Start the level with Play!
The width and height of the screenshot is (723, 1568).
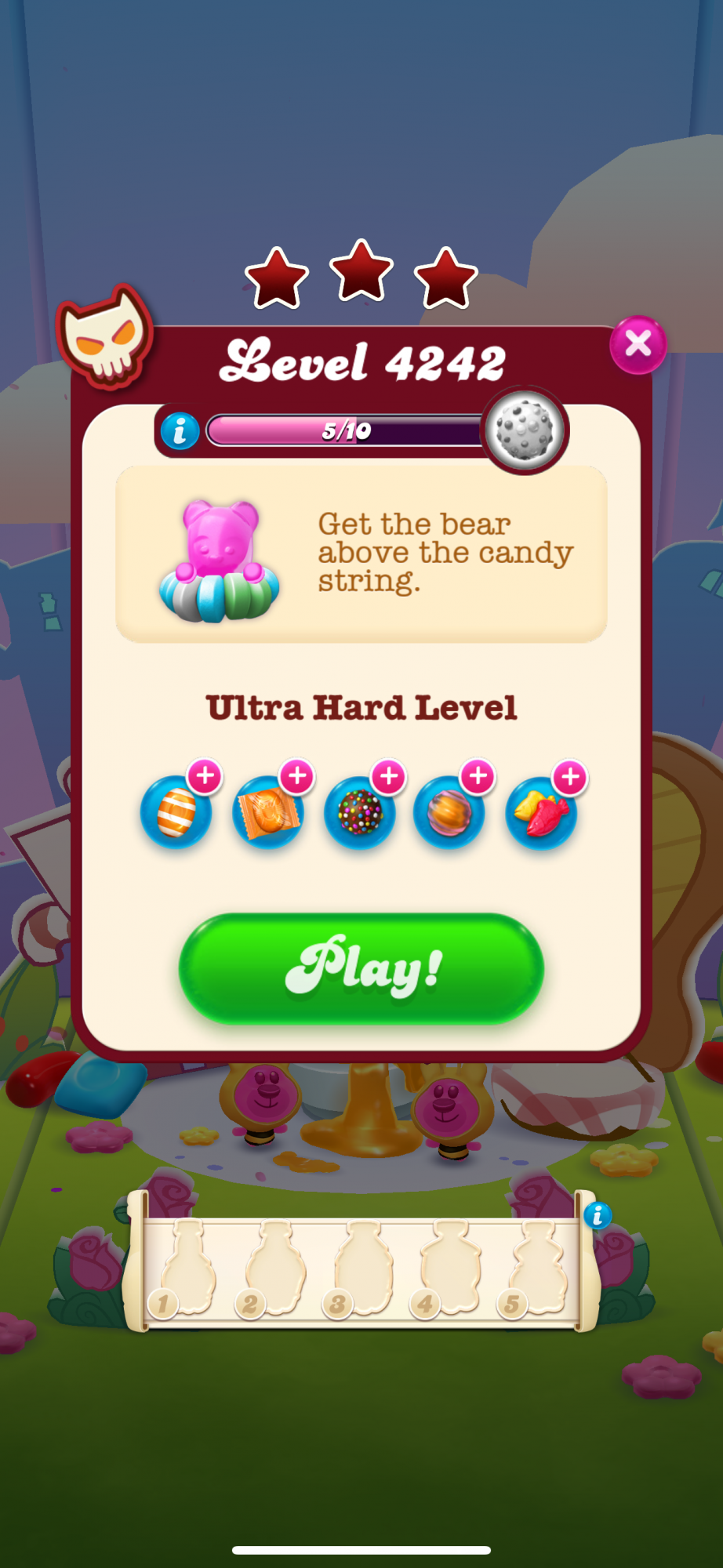[x=361, y=968]
